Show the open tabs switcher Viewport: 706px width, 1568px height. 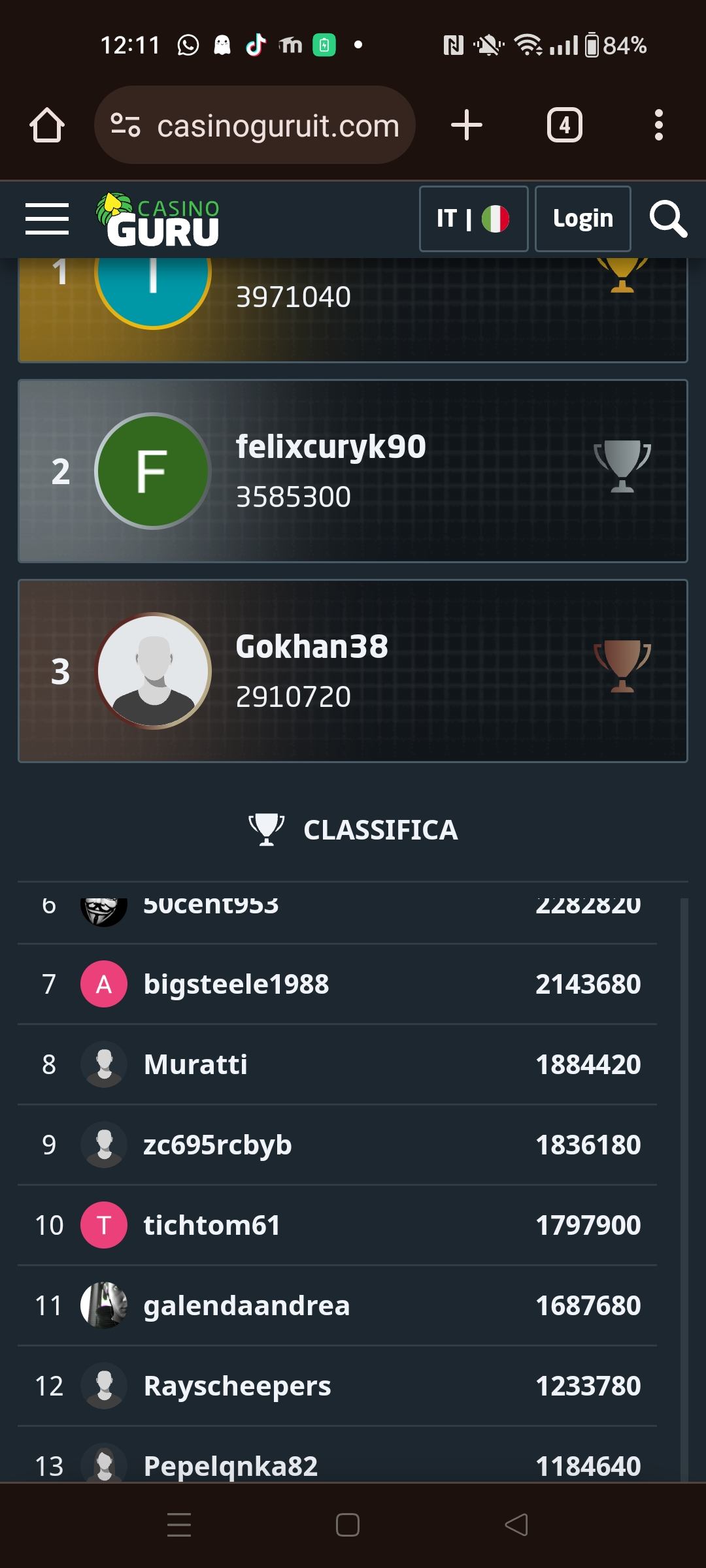click(x=564, y=125)
